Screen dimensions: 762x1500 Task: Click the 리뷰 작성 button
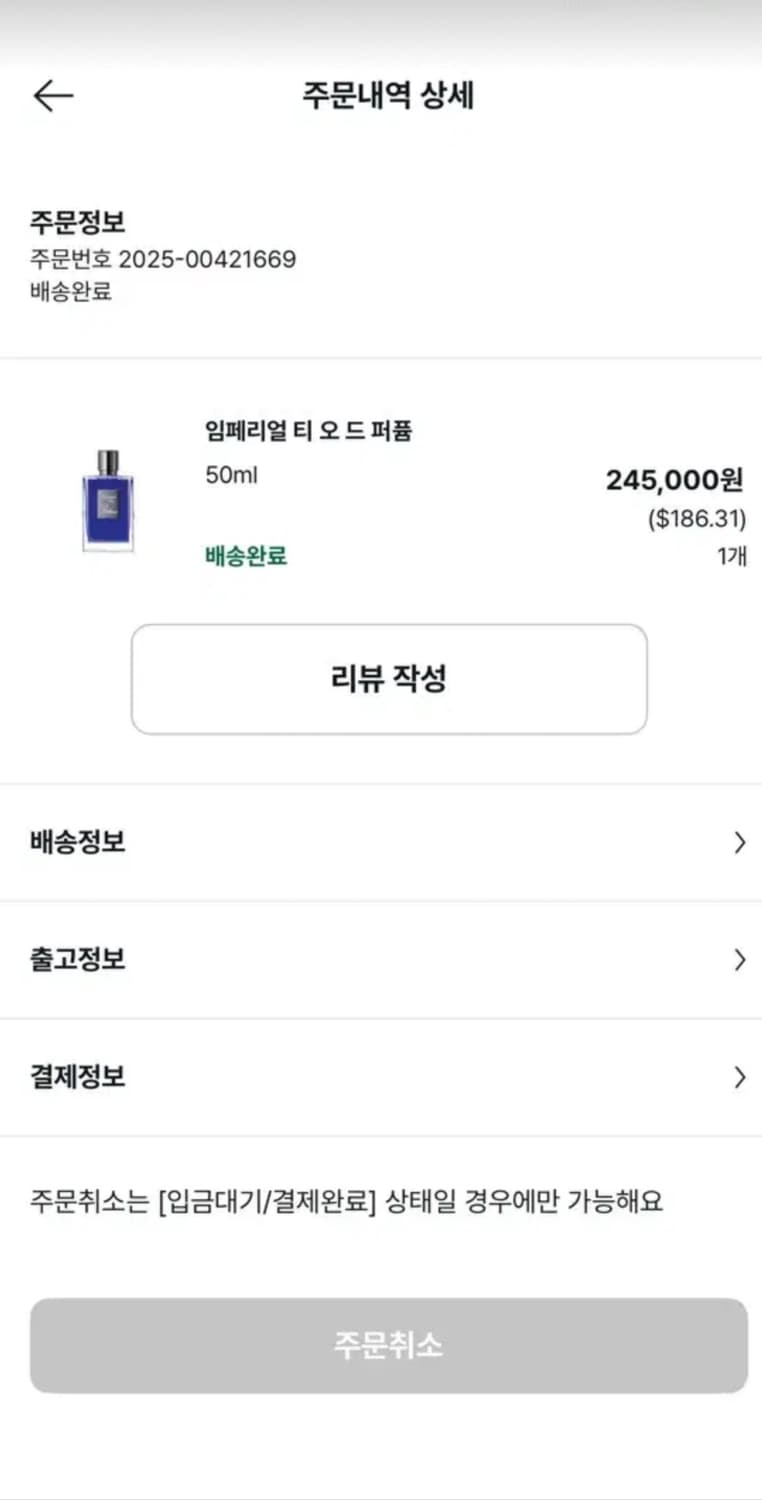tap(389, 678)
